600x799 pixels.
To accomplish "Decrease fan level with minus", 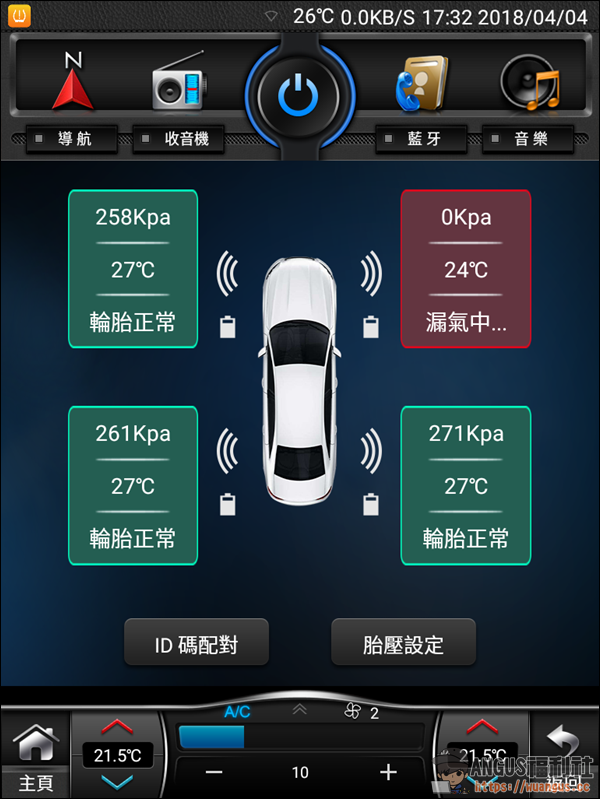I will click(x=214, y=772).
